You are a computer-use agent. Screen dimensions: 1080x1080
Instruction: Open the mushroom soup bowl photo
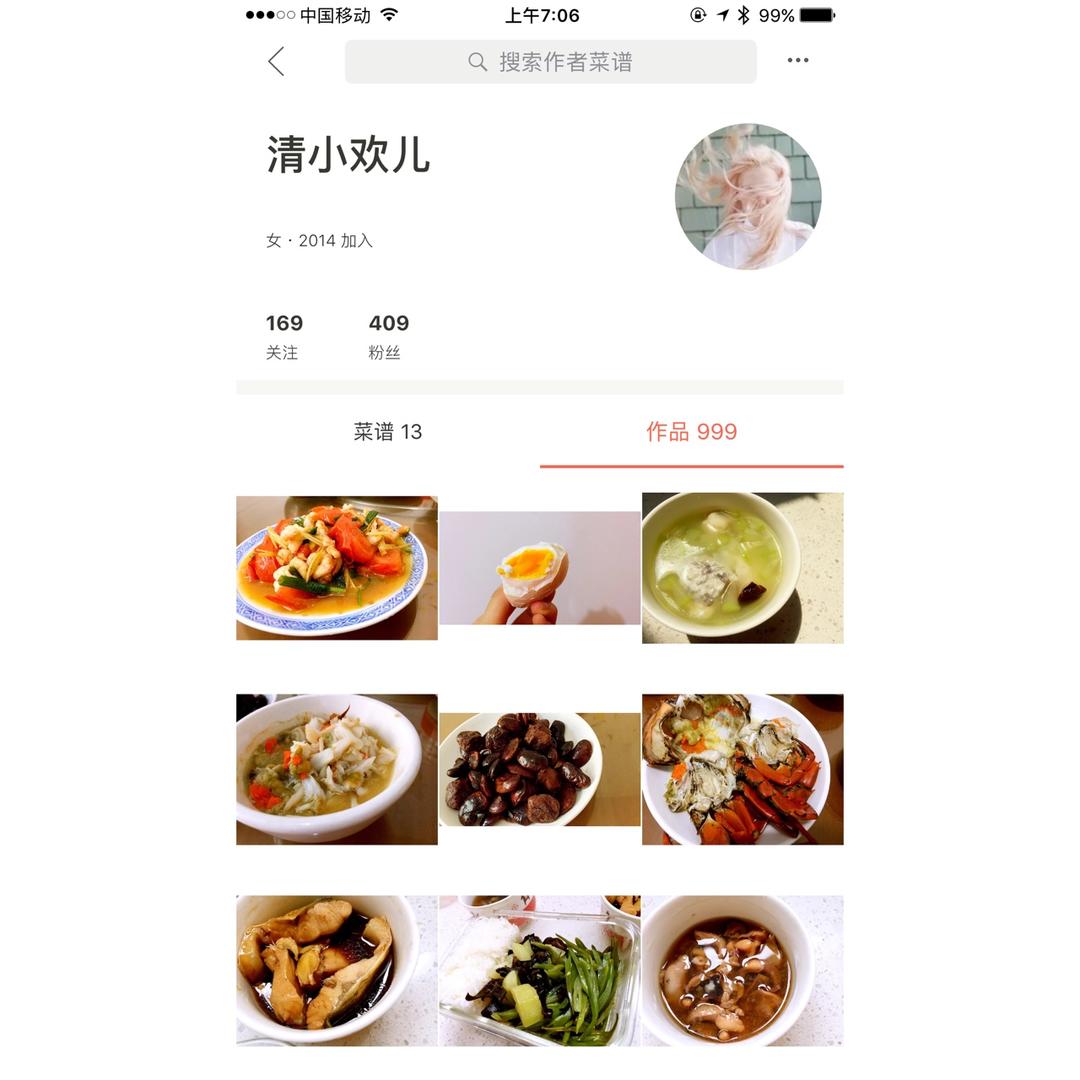point(742,970)
